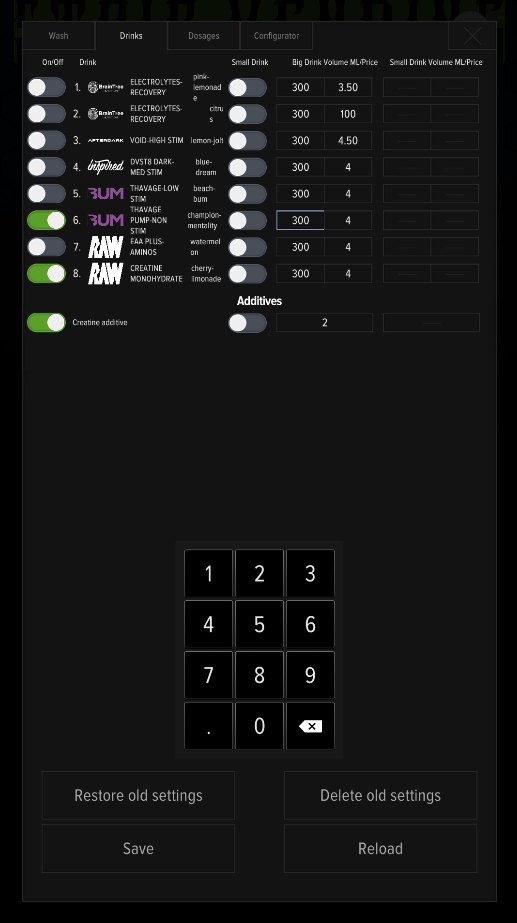Reload the settings
The image size is (517, 923).
(x=380, y=848)
